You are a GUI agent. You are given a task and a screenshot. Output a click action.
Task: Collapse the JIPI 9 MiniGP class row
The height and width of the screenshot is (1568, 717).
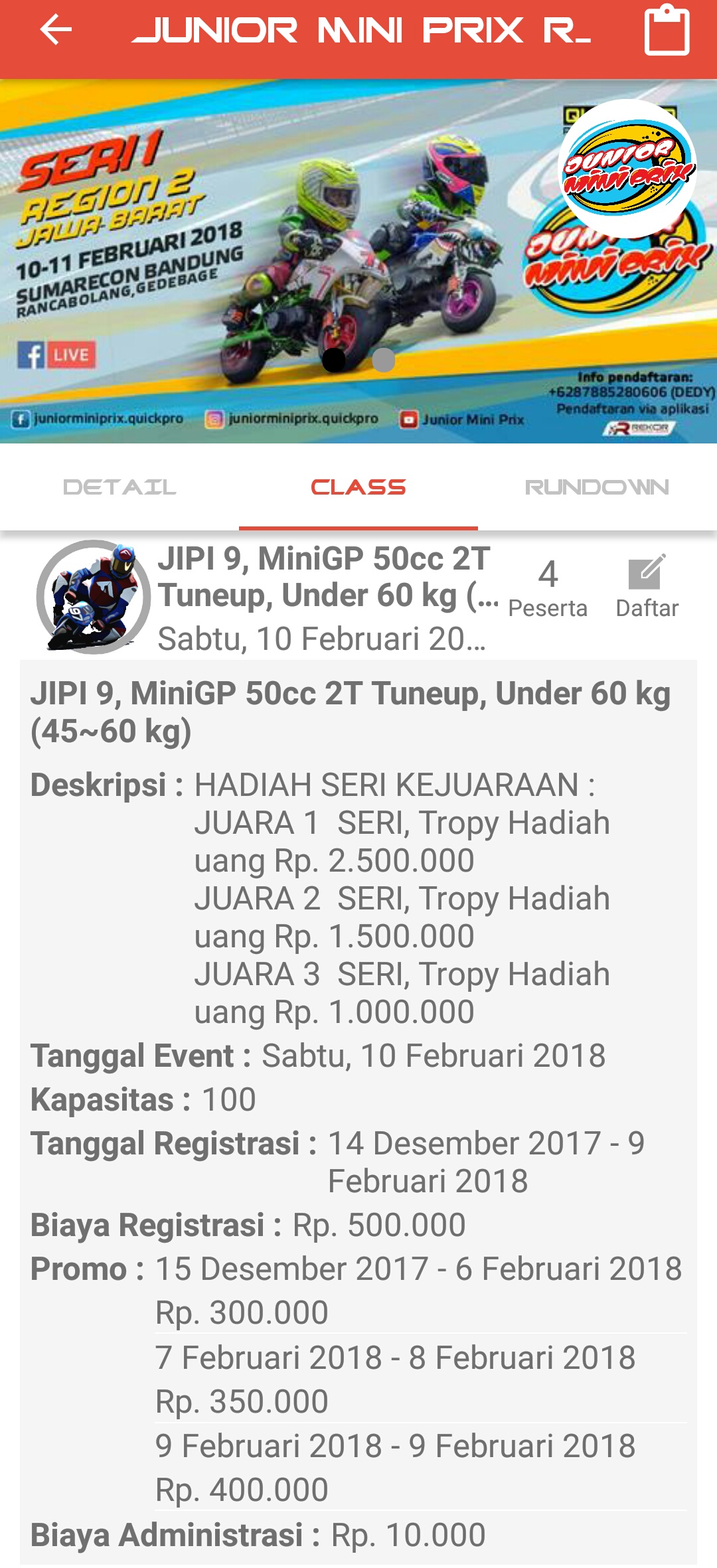pyautogui.click(x=325, y=596)
